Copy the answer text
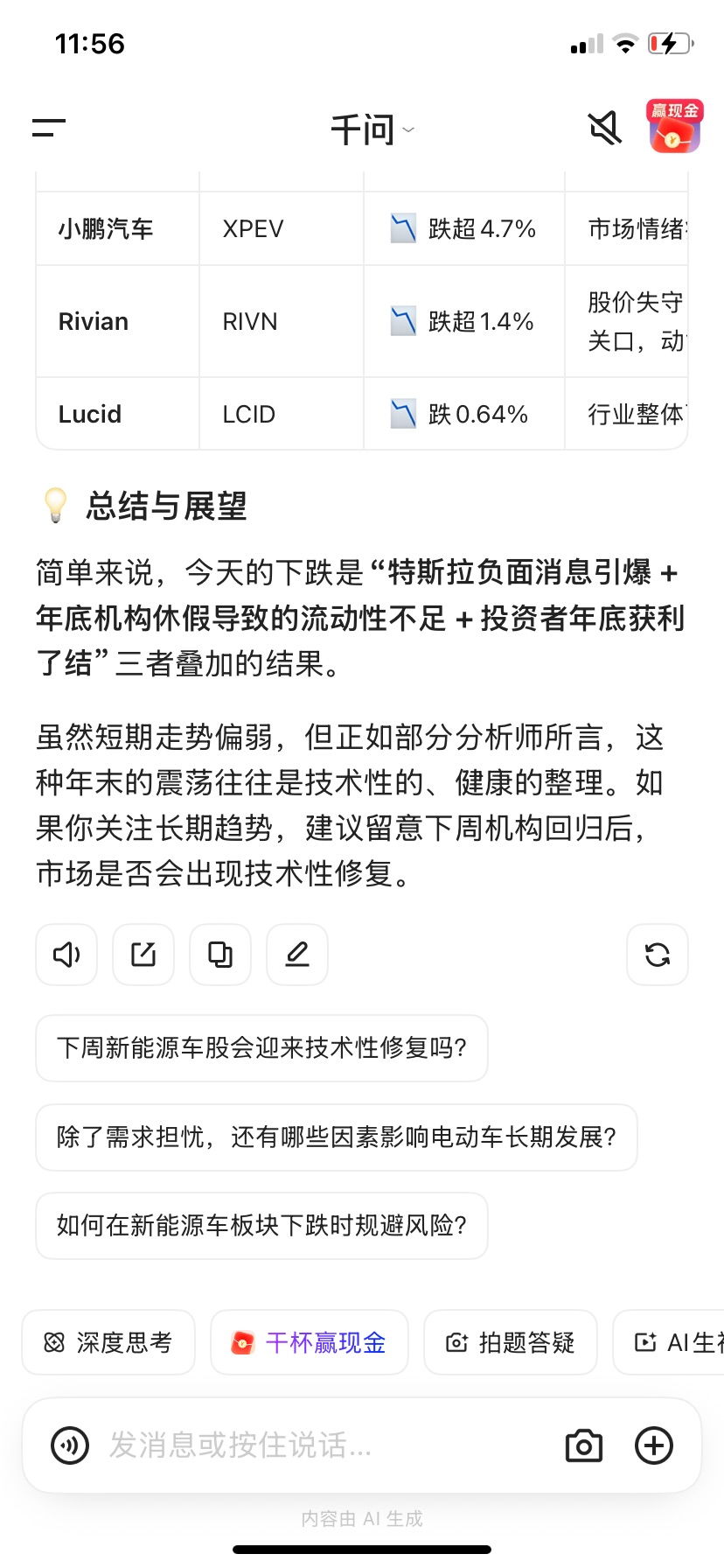This screenshot has height=1568, width=724. (x=220, y=955)
